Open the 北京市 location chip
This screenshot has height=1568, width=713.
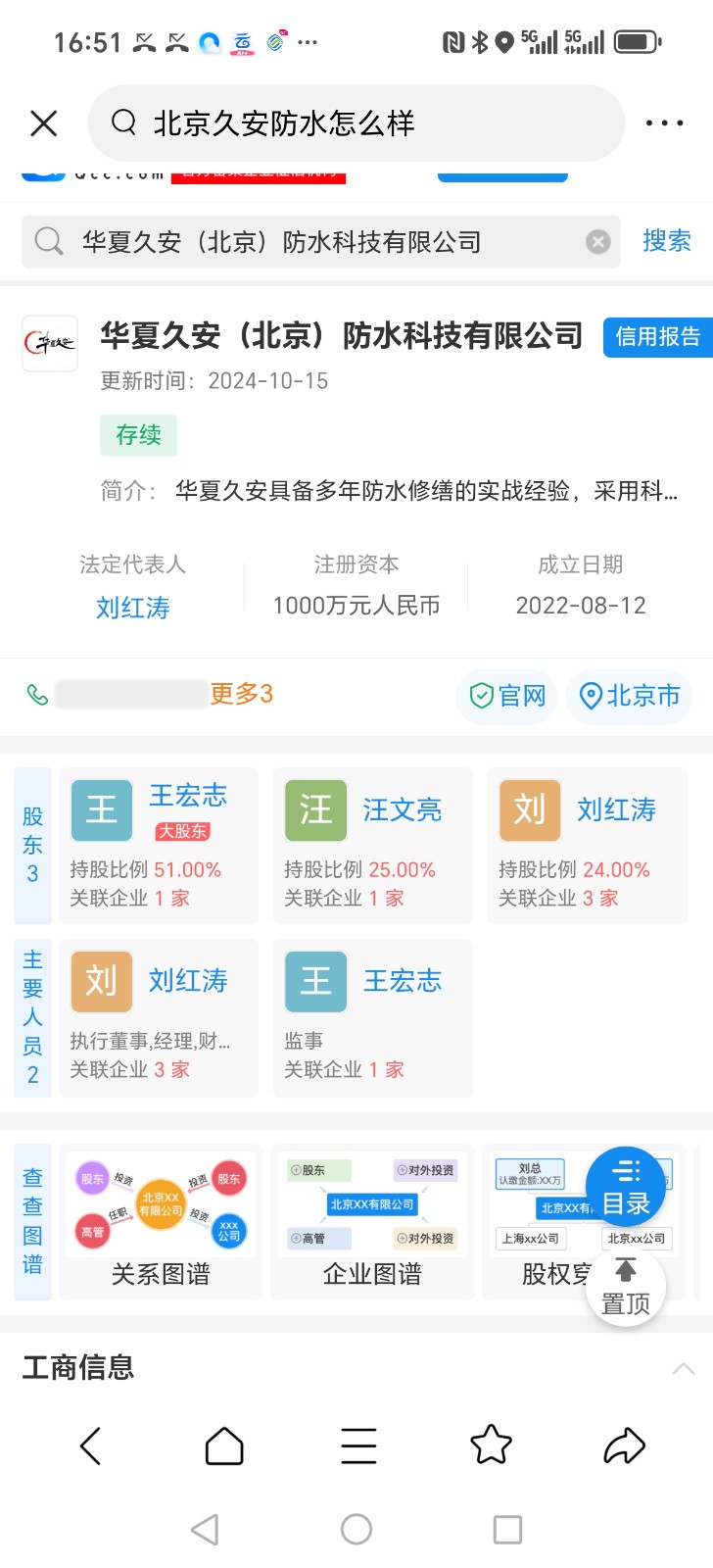[x=630, y=696]
